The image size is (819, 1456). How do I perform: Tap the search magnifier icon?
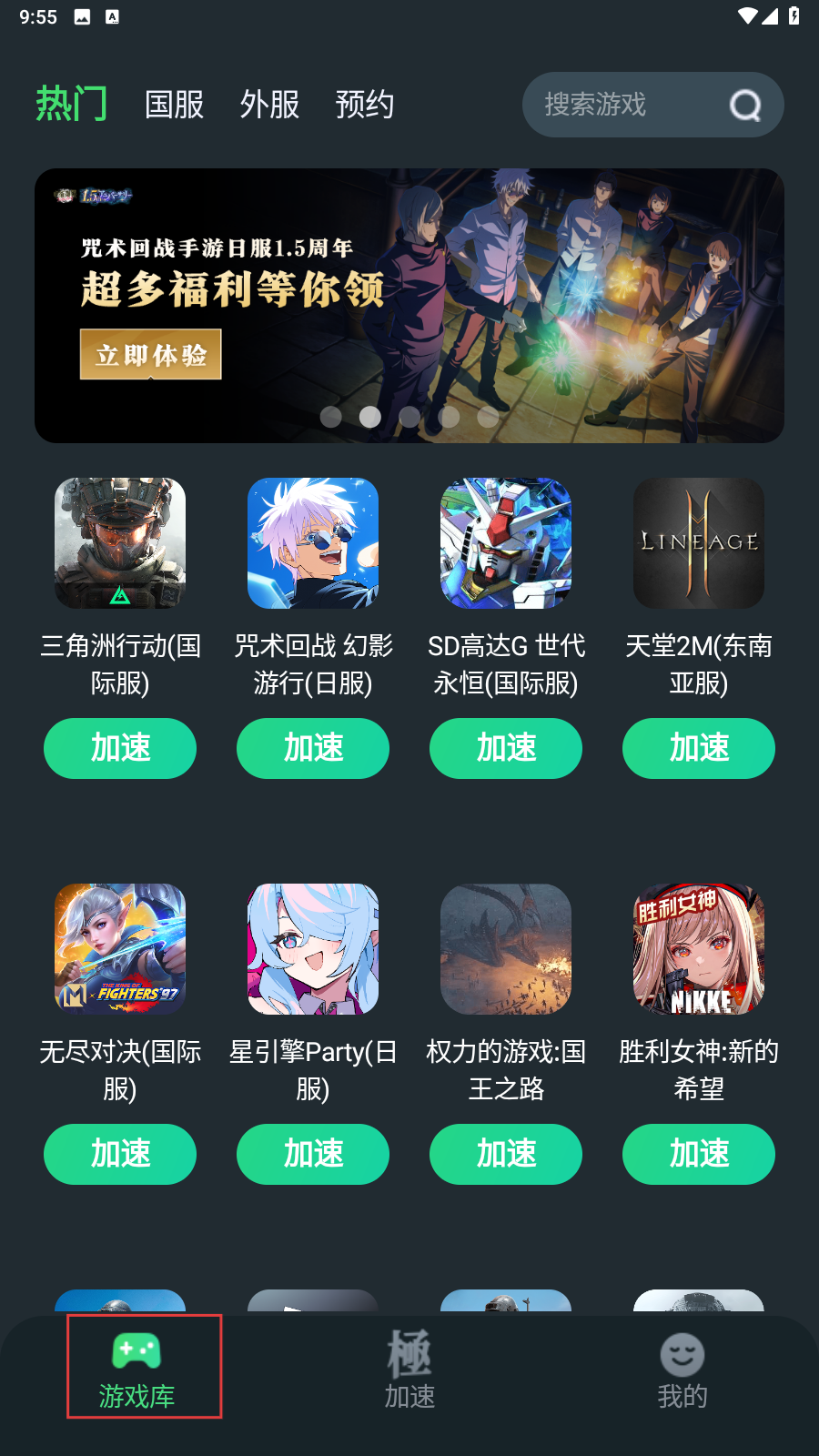click(745, 106)
